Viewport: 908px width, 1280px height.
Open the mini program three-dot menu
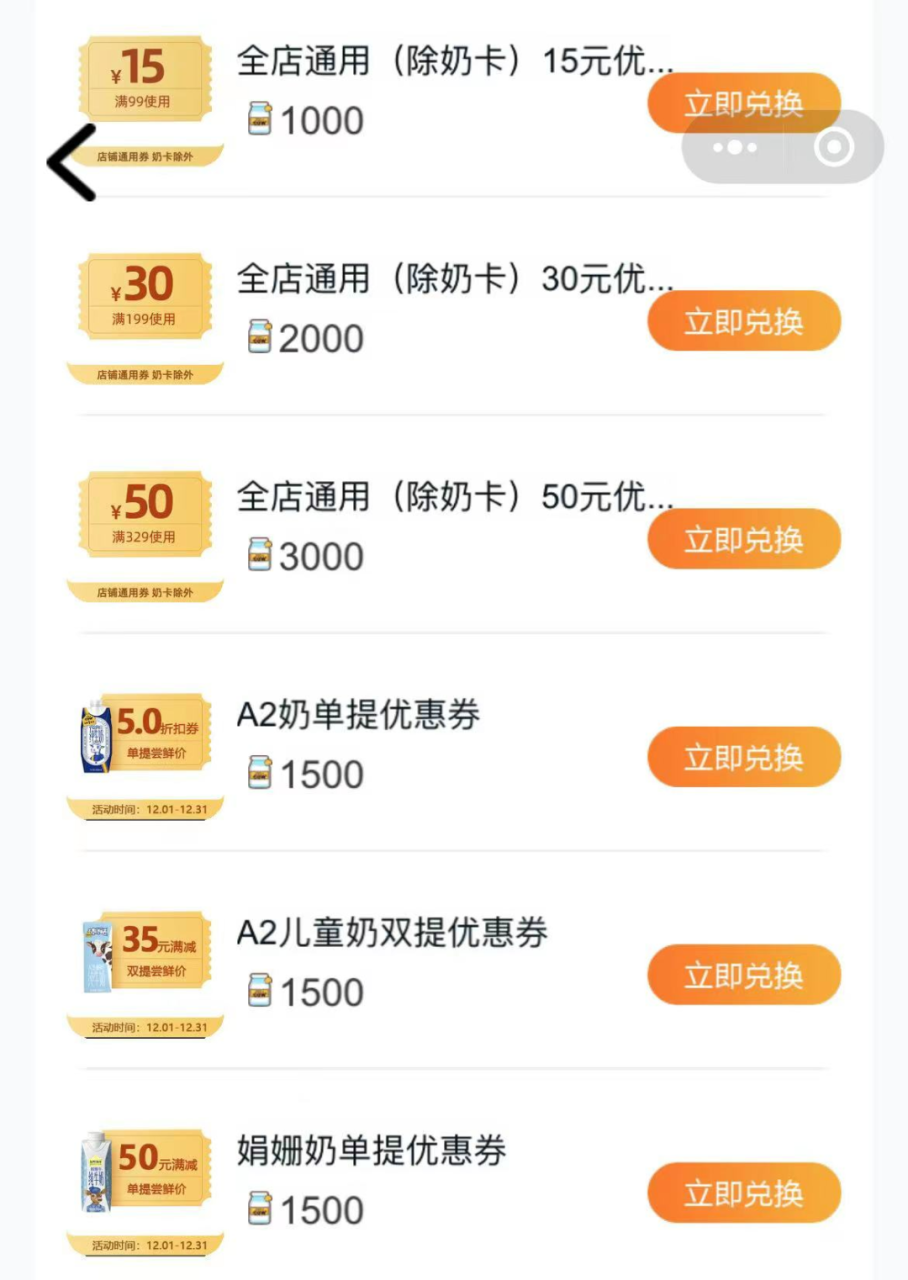[735, 148]
